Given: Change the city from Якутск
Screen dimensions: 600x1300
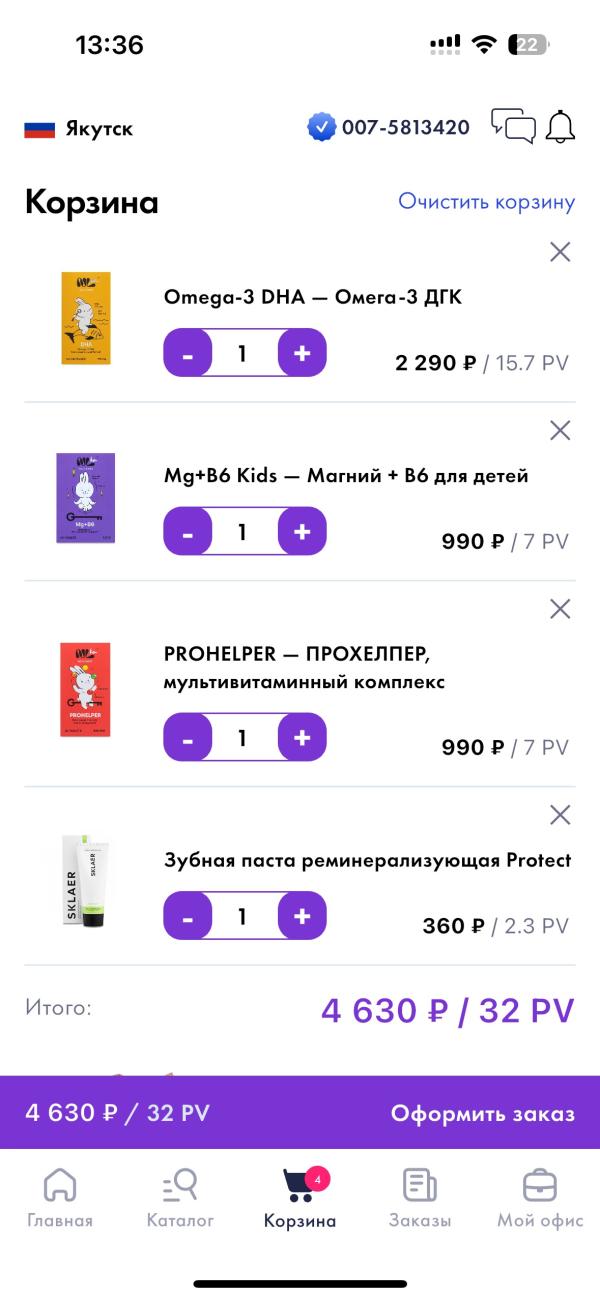Looking at the screenshot, I should coord(79,129).
